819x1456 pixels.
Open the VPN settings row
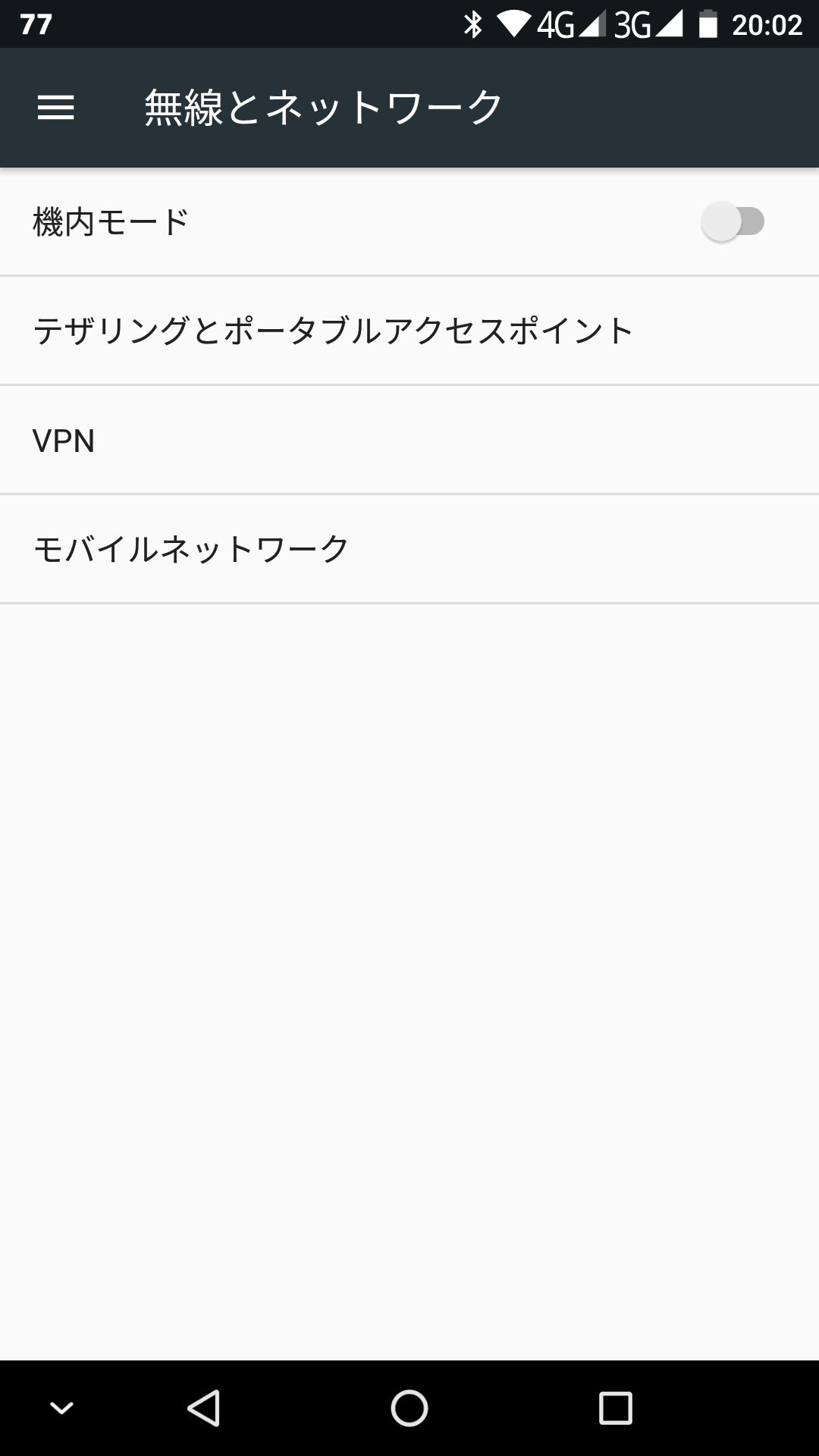coord(64,441)
